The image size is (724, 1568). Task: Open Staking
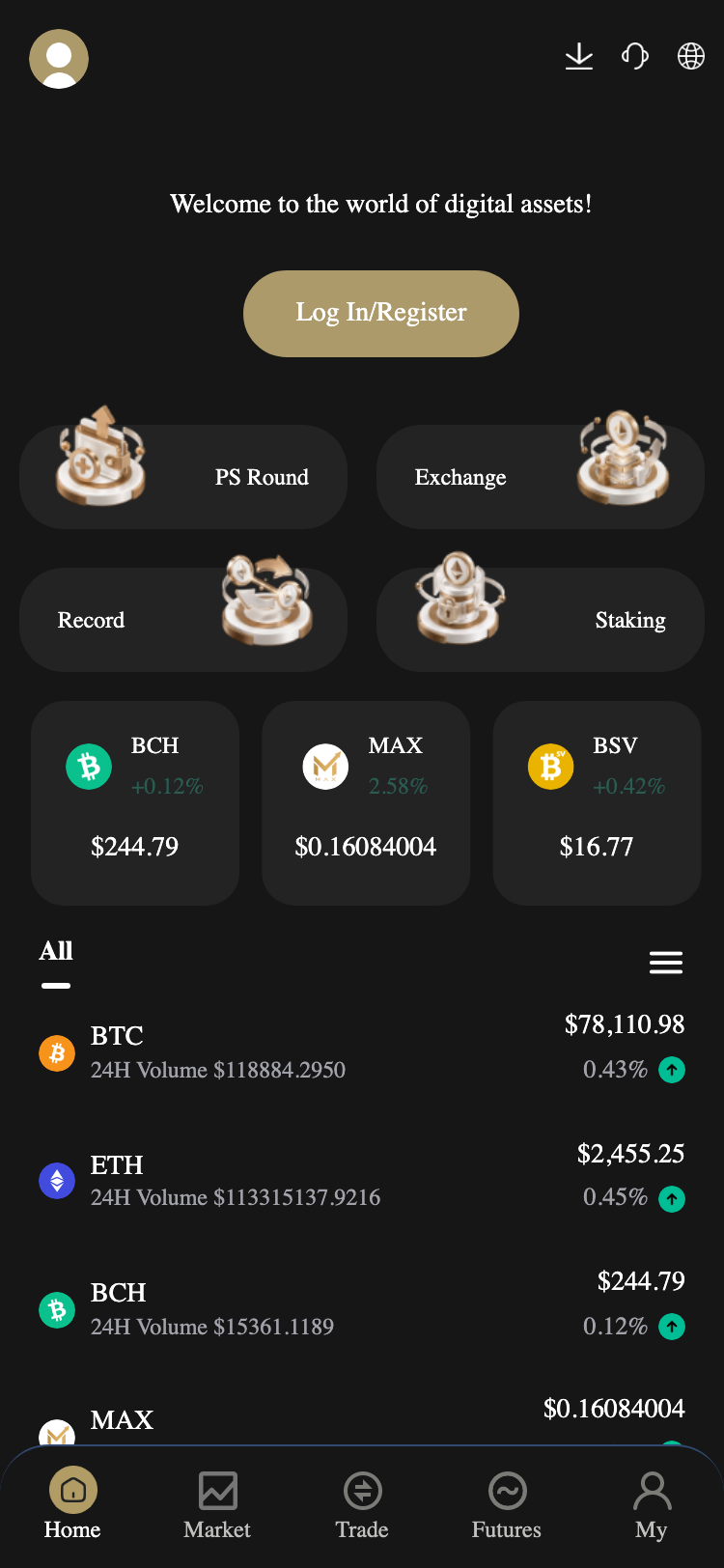click(541, 620)
